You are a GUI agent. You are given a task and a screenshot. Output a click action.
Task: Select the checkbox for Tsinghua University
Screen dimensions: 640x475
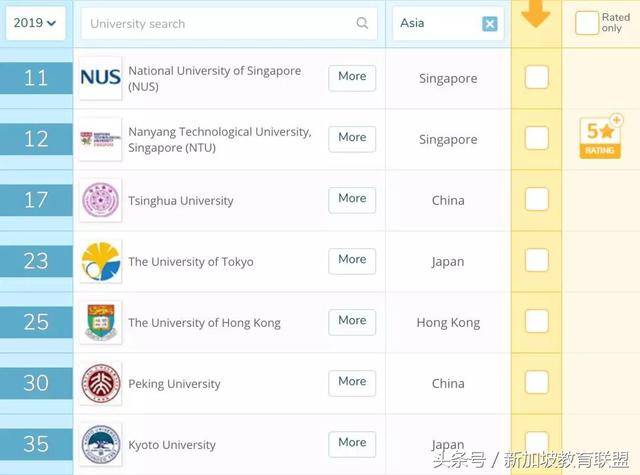click(536, 199)
